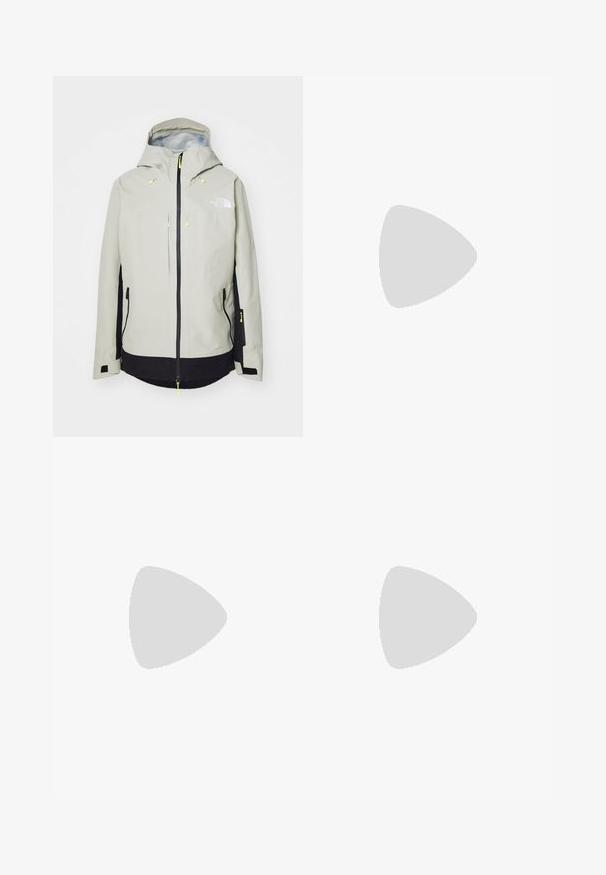Open the hooded jacket product photo

coord(177,256)
